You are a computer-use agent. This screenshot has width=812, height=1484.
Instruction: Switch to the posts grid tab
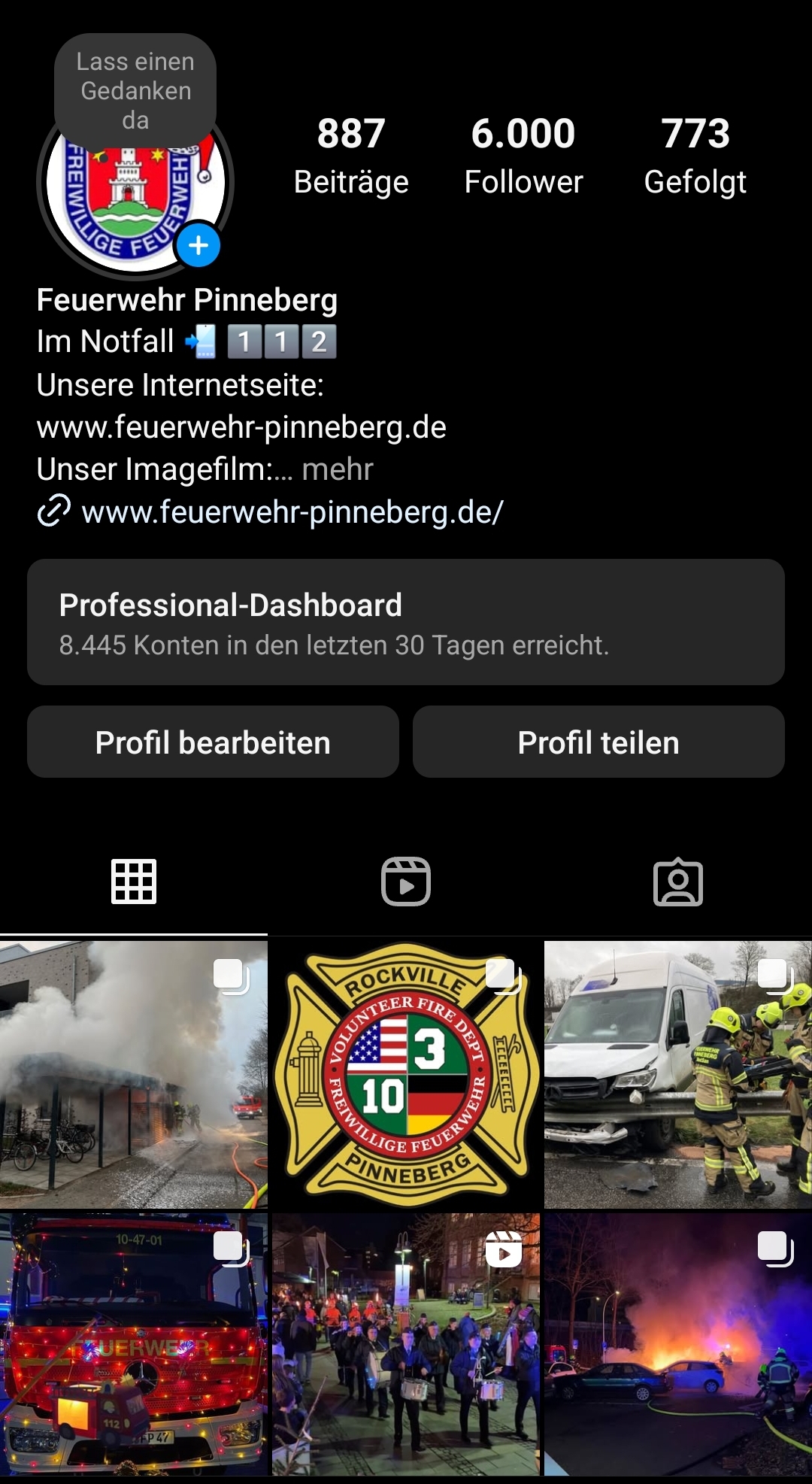(134, 882)
